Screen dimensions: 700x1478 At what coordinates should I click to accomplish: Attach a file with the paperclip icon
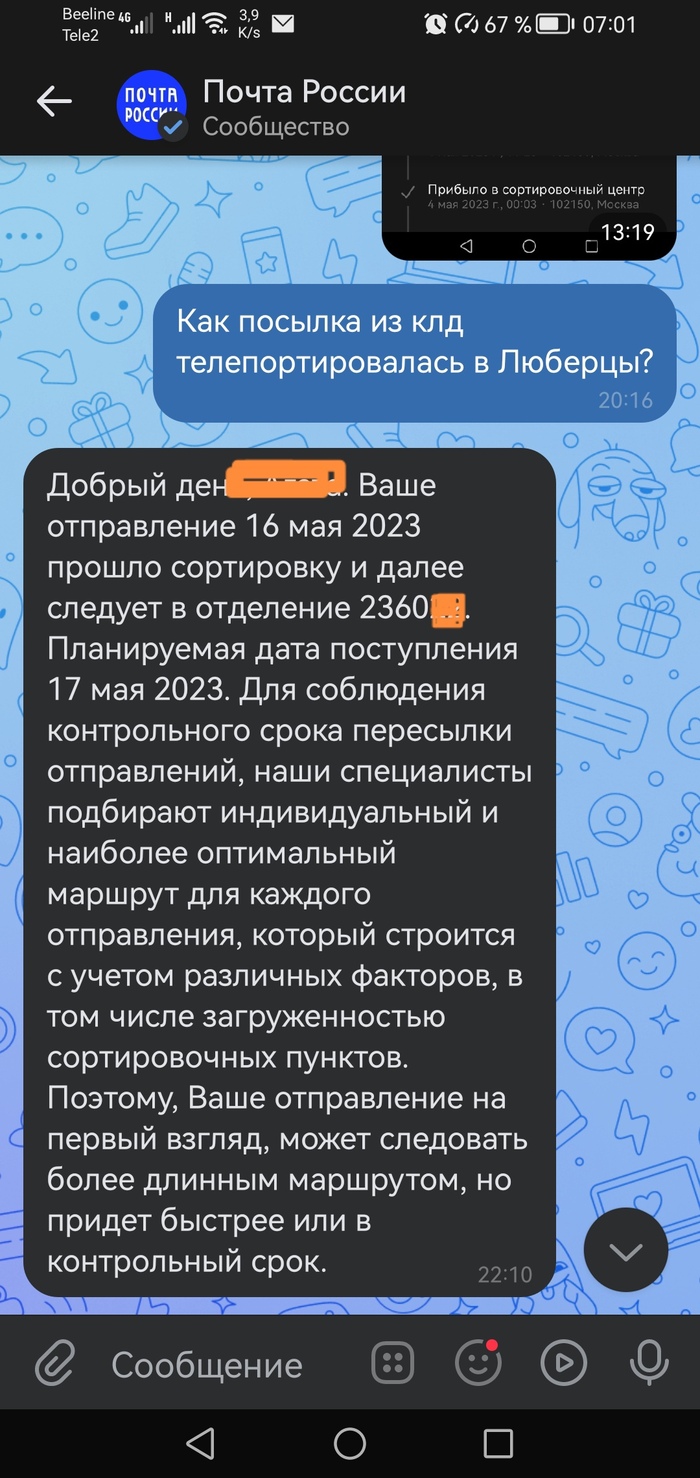[57, 1364]
